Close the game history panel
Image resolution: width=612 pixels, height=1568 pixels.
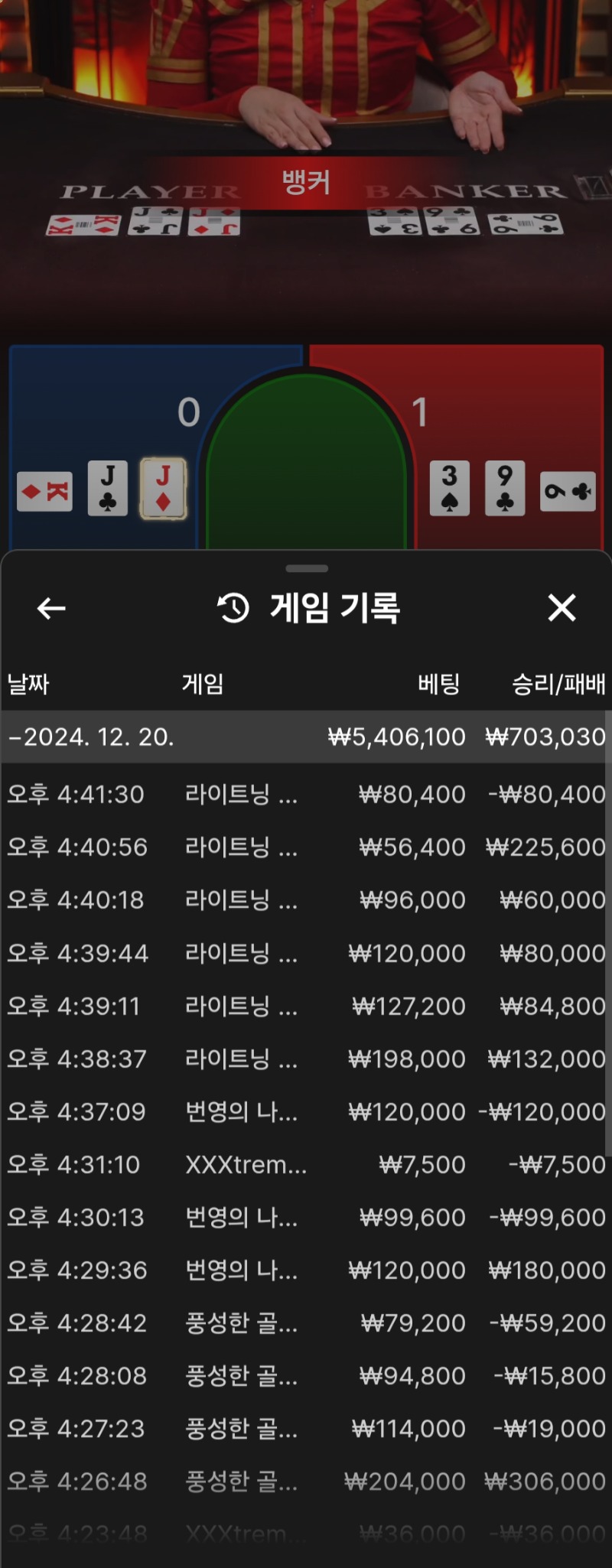coord(562,608)
